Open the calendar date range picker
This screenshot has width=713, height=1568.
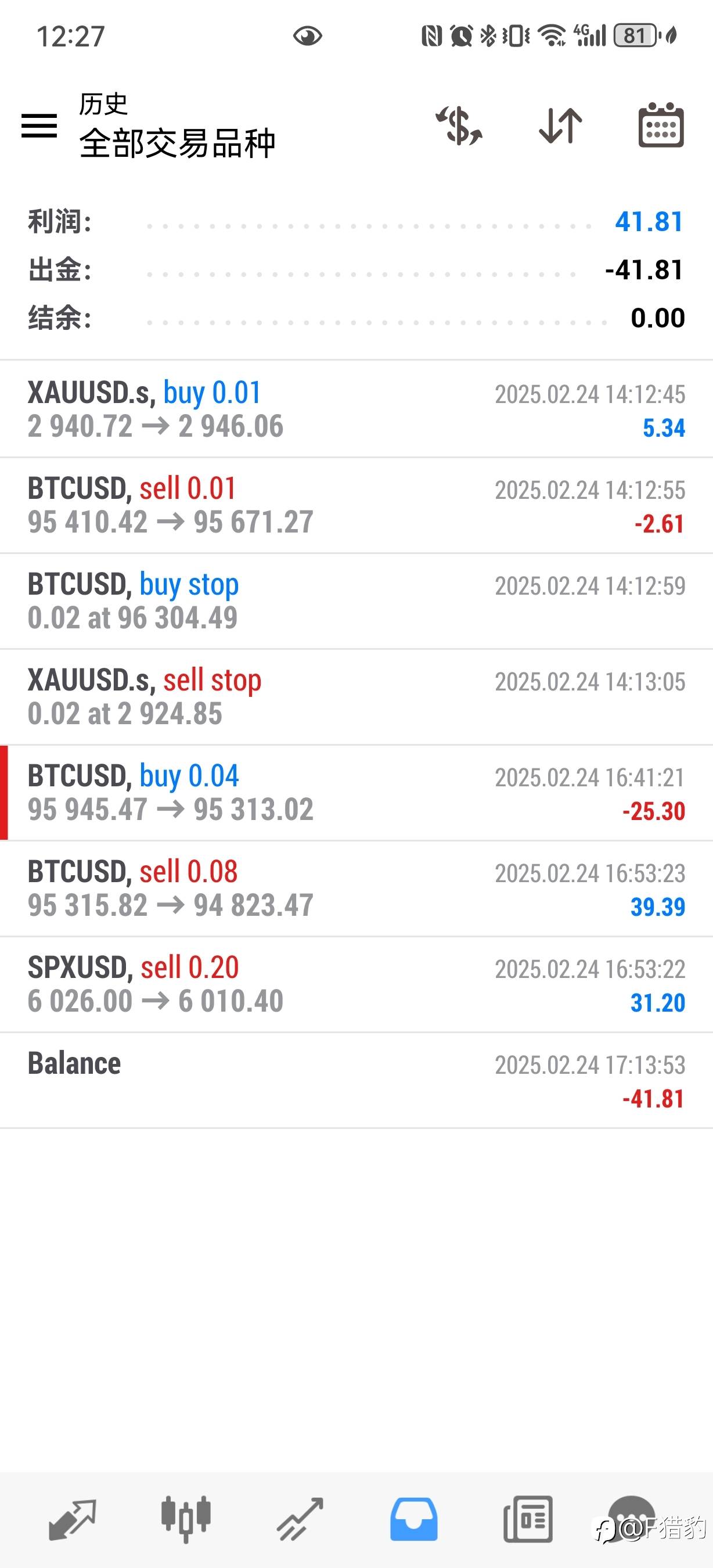click(661, 125)
